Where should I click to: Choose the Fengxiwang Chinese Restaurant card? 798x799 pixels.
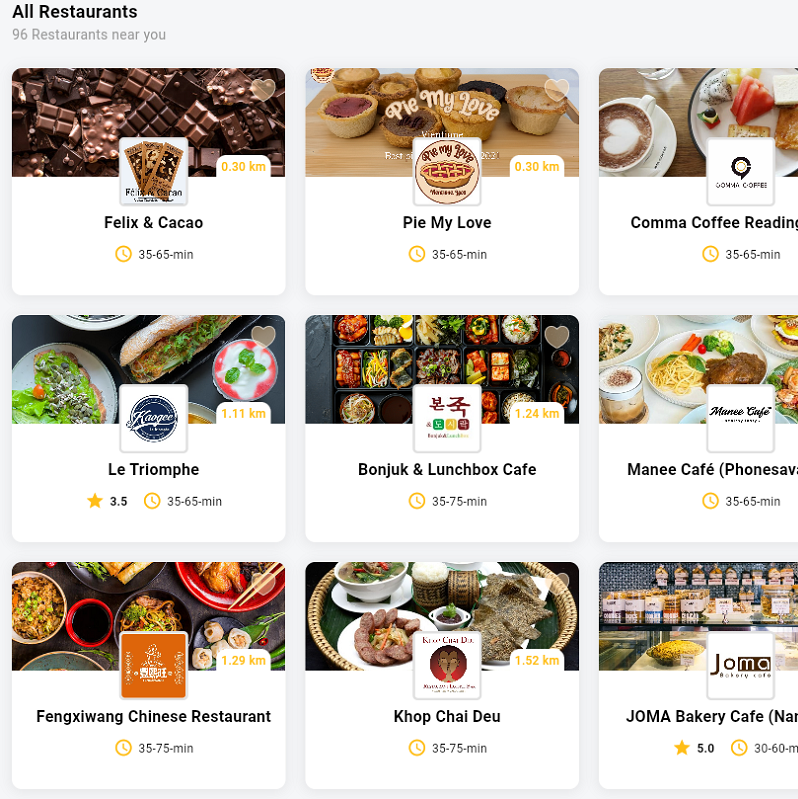(x=153, y=717)
